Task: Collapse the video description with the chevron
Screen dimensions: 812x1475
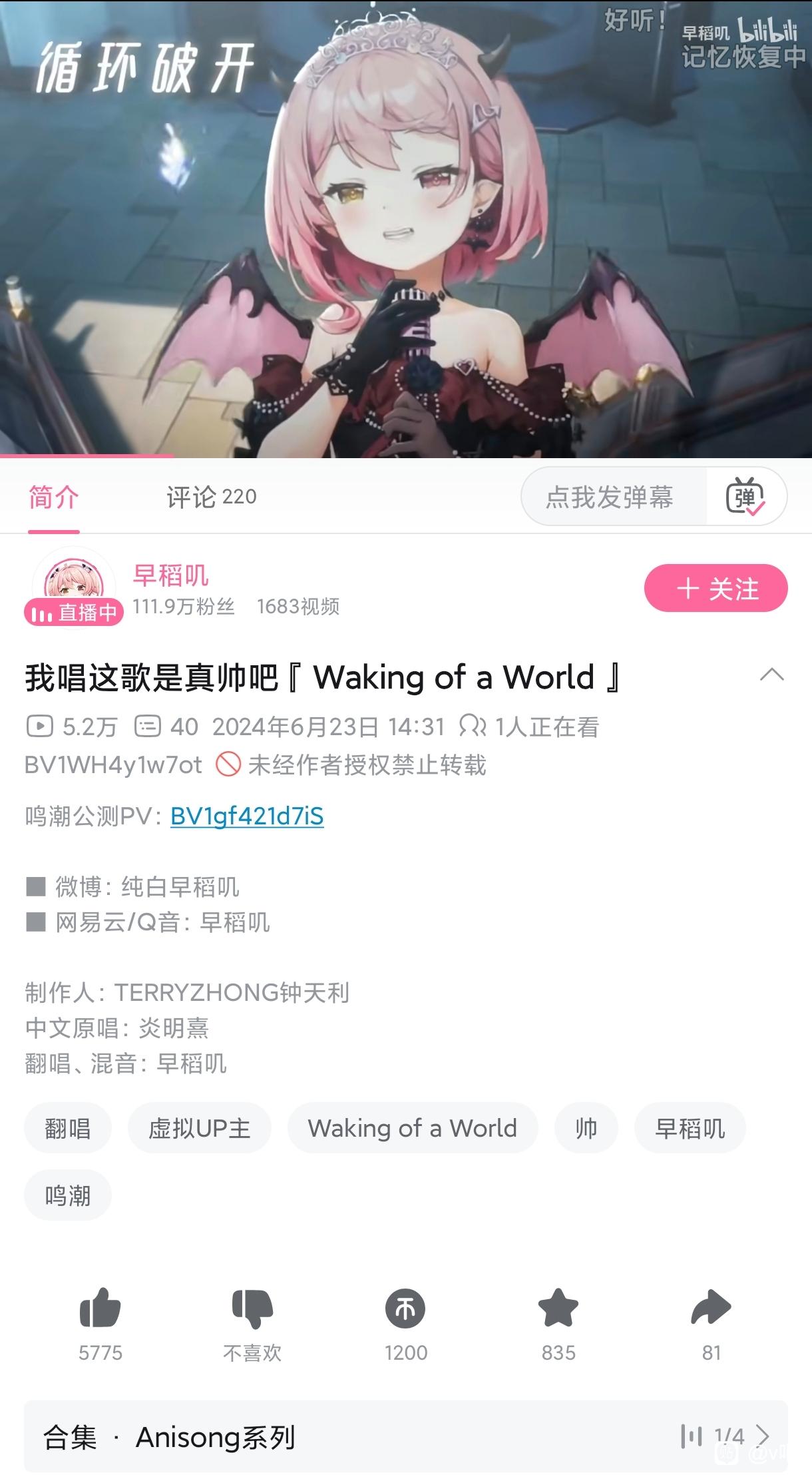Action: [x=772, y=675]
